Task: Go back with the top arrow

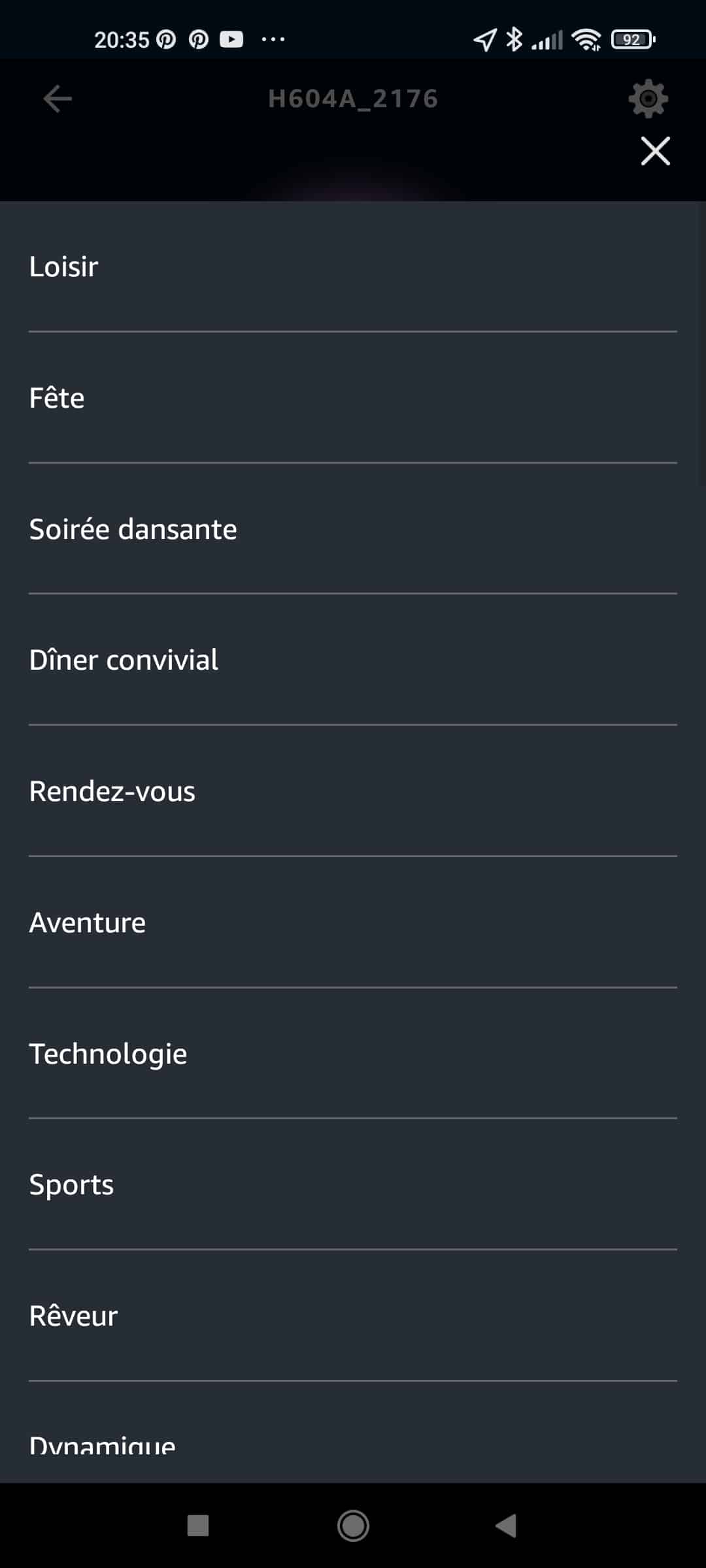Action: pyautogui.click(x=58, y=99)
